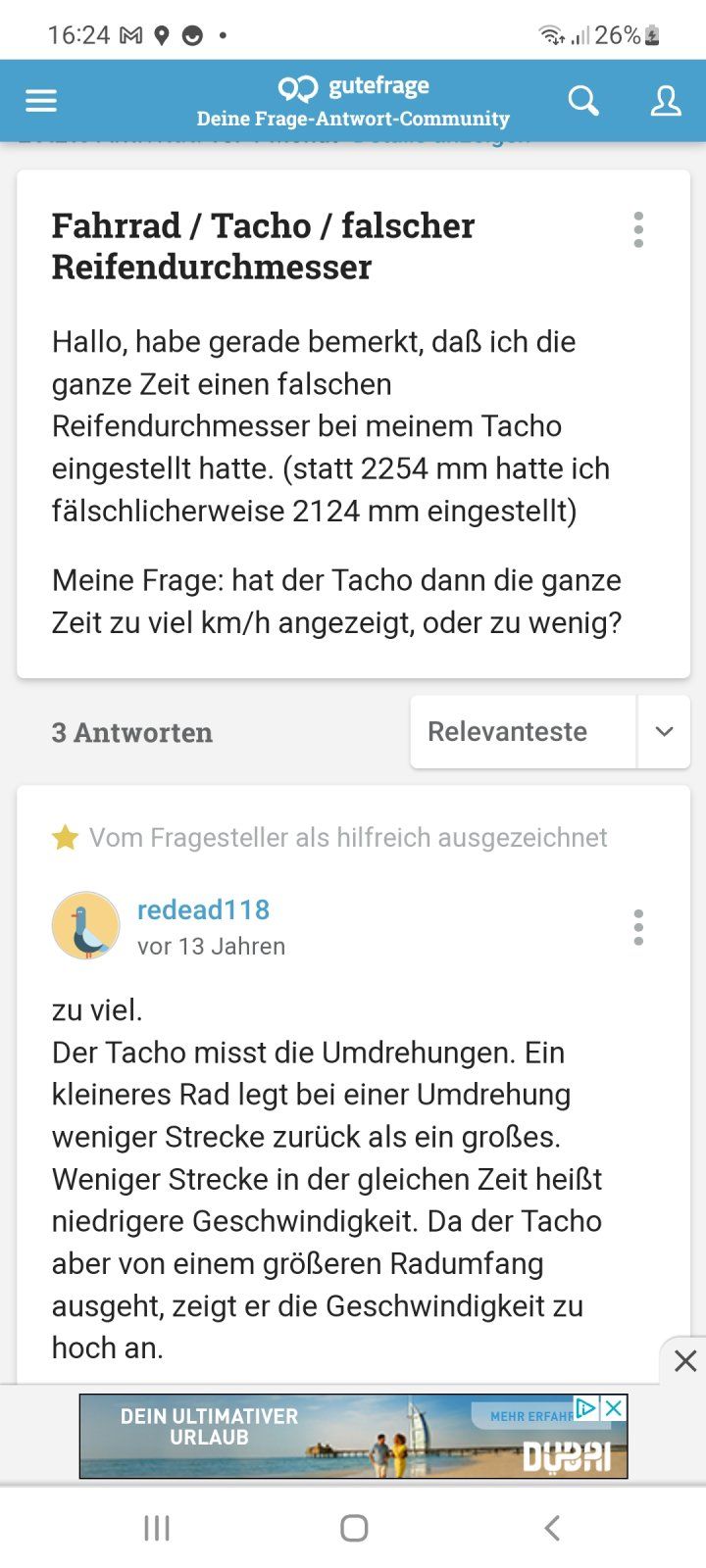706x1568 pixels.
Task: Open the hamburger navigation menu
Action: click(x=41, y=100)
